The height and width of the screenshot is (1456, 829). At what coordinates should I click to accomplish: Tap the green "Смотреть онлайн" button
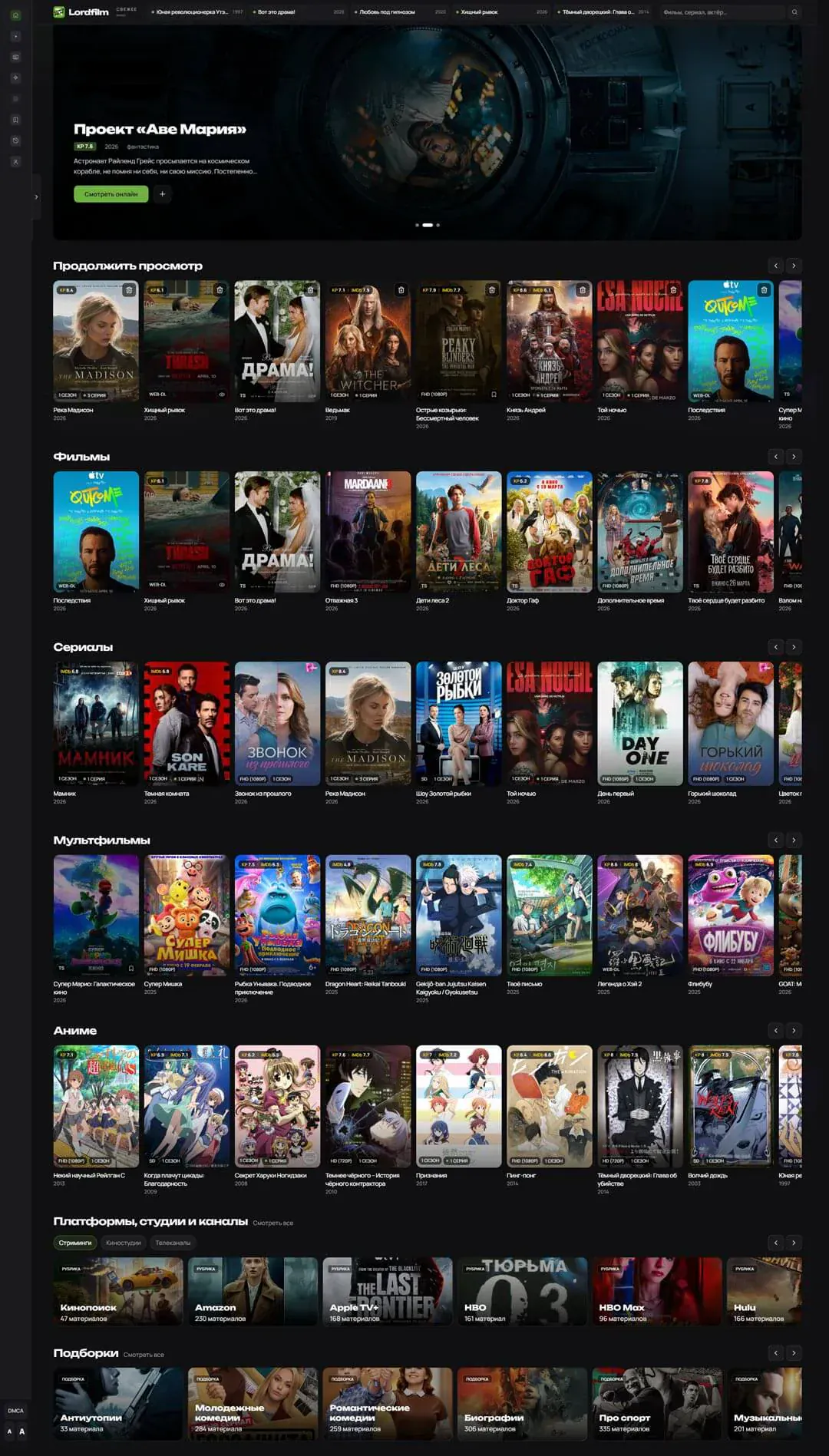point(111,194)
